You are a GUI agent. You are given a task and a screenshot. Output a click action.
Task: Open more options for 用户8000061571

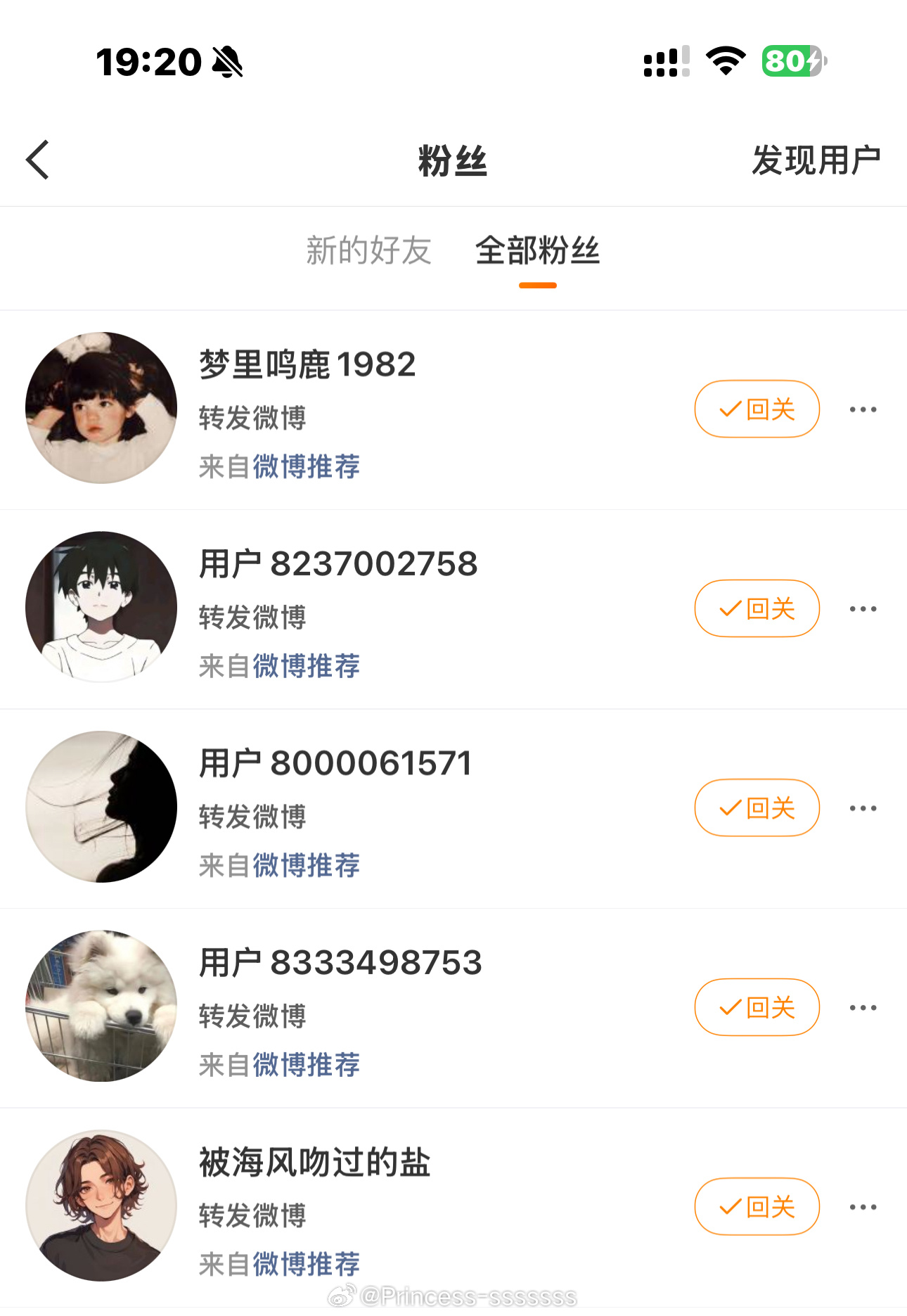click(x=863, y=808)
